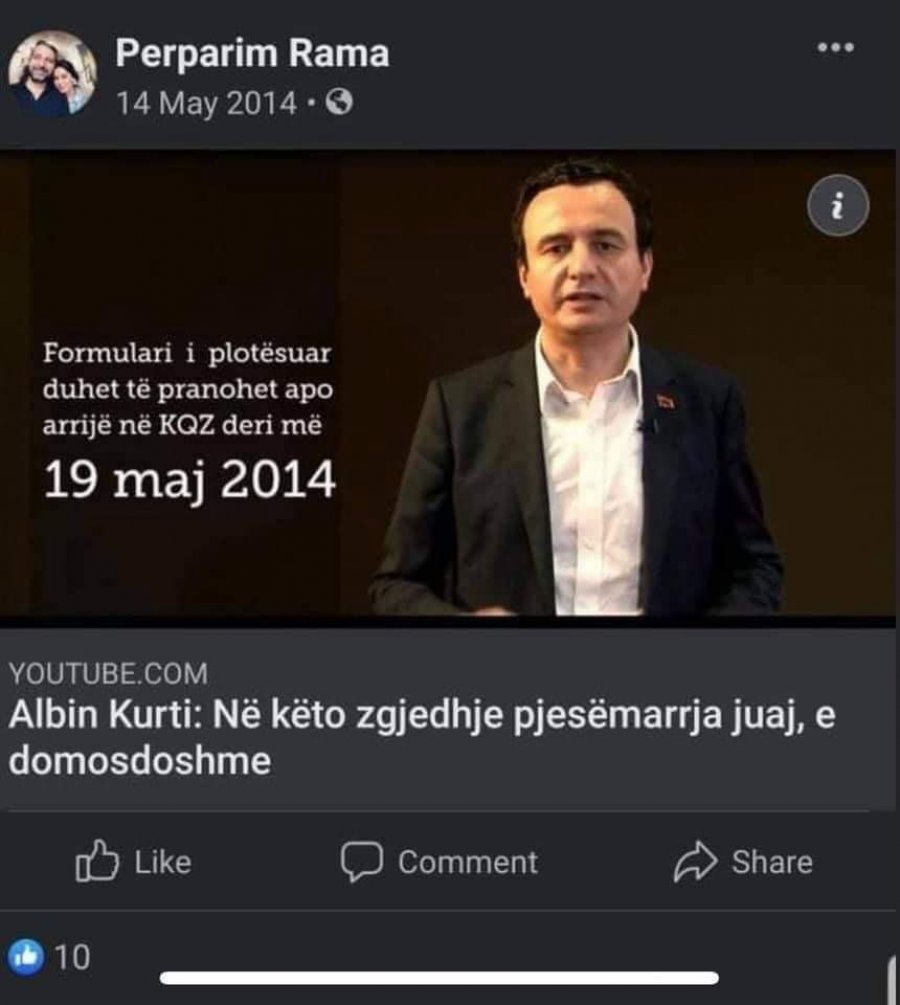Viewport: 900px width, 1005px height.
Task: Share this post
Action: (x=743, y=862)
